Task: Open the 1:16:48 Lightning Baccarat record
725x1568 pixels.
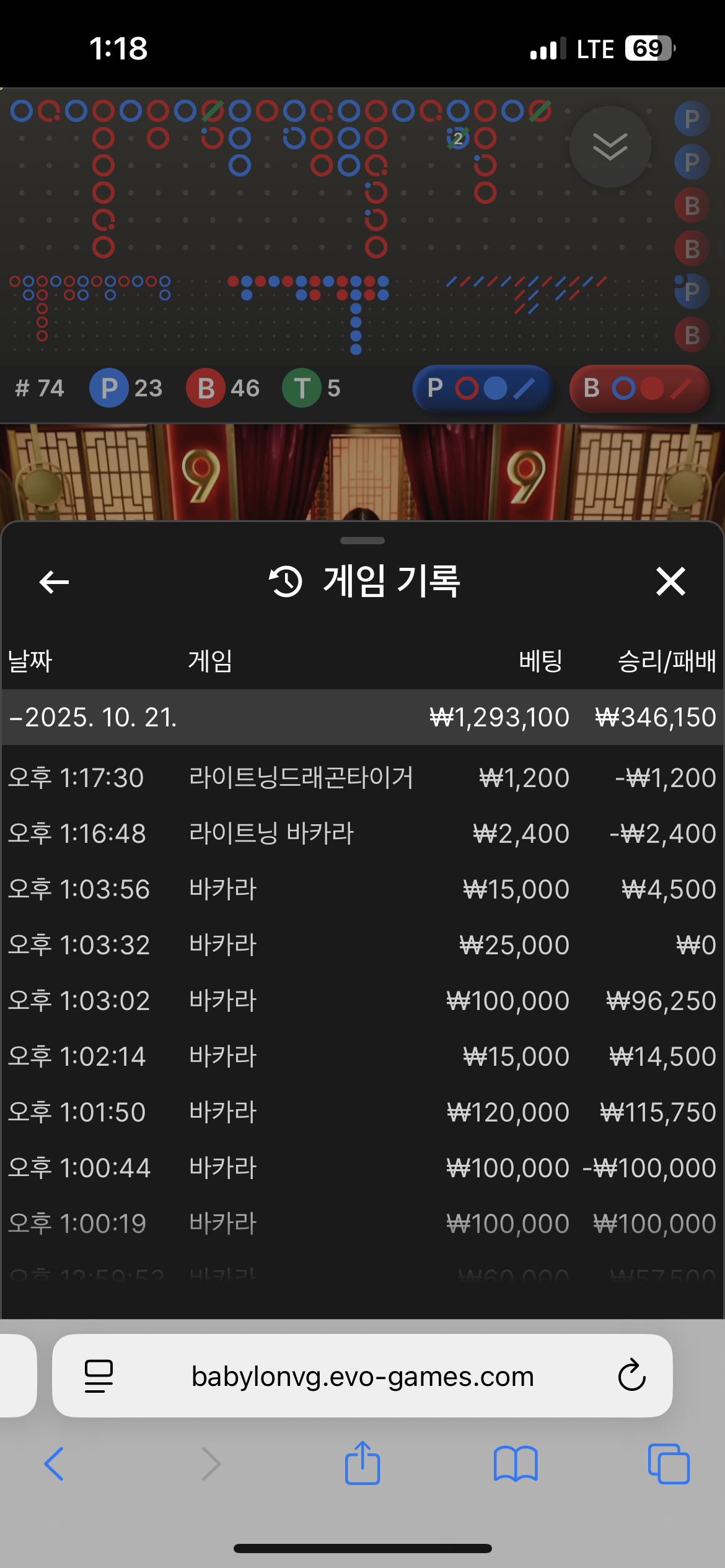Action: click(362, 833)
